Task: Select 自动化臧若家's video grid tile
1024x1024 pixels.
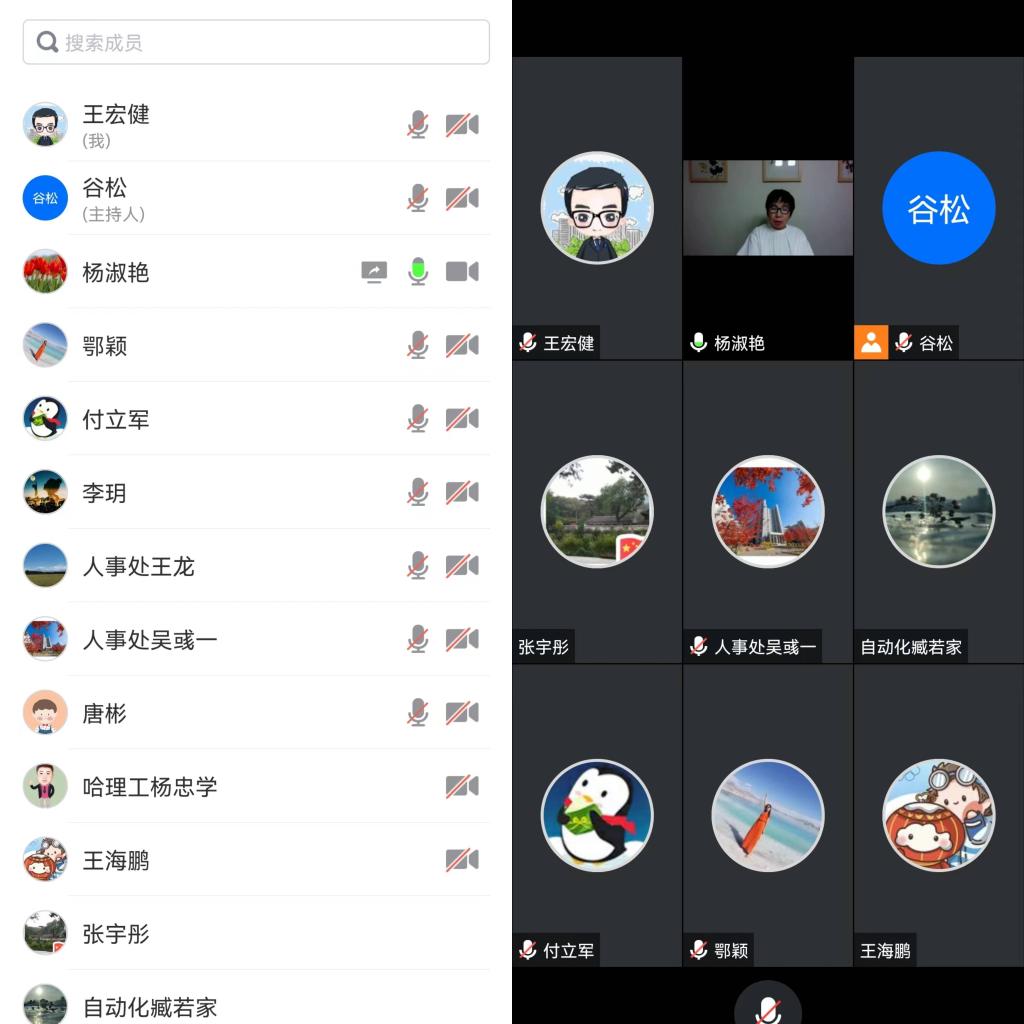Action: (938, 512)
